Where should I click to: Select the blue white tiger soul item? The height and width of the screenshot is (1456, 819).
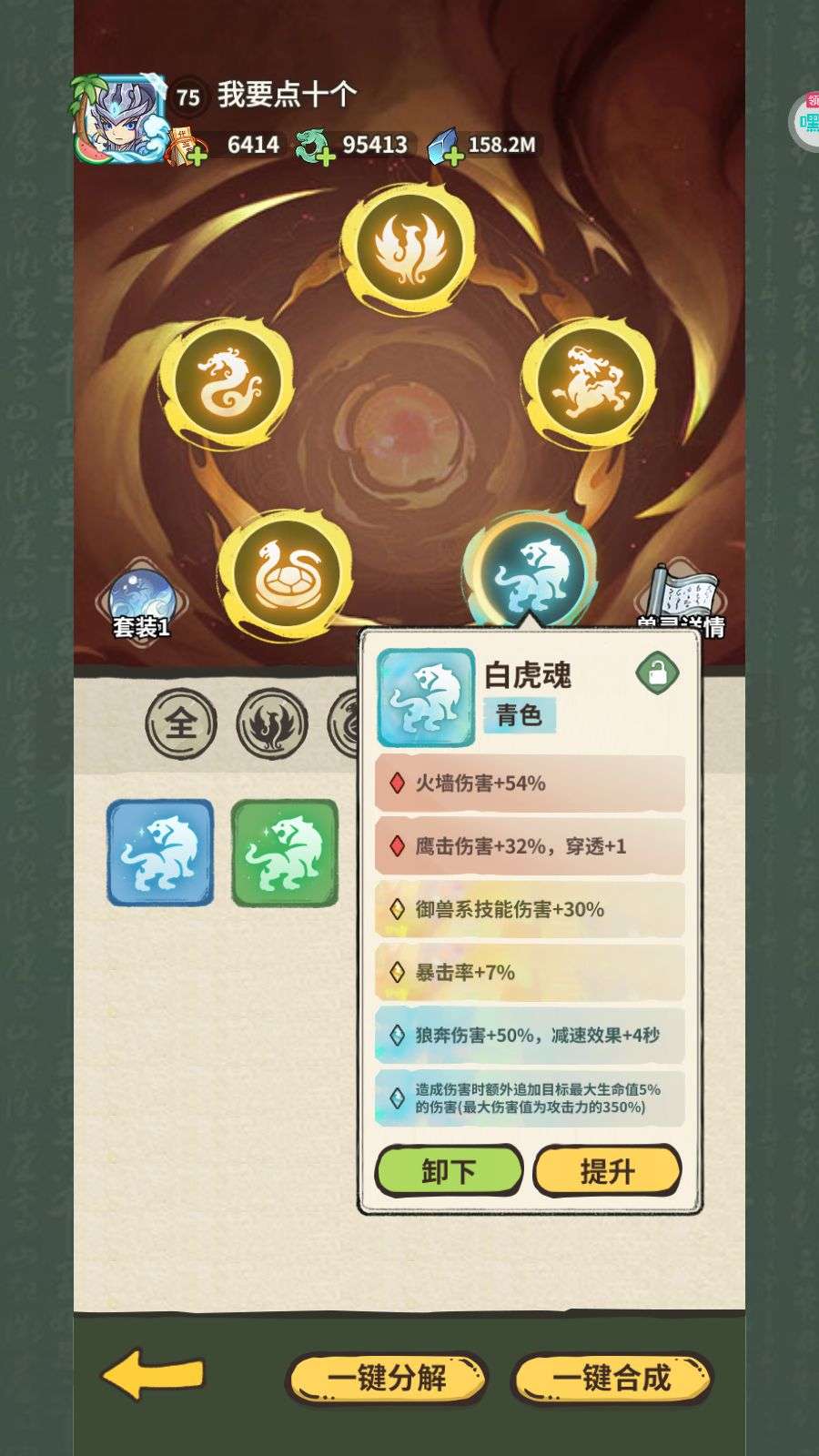point(160,854)
